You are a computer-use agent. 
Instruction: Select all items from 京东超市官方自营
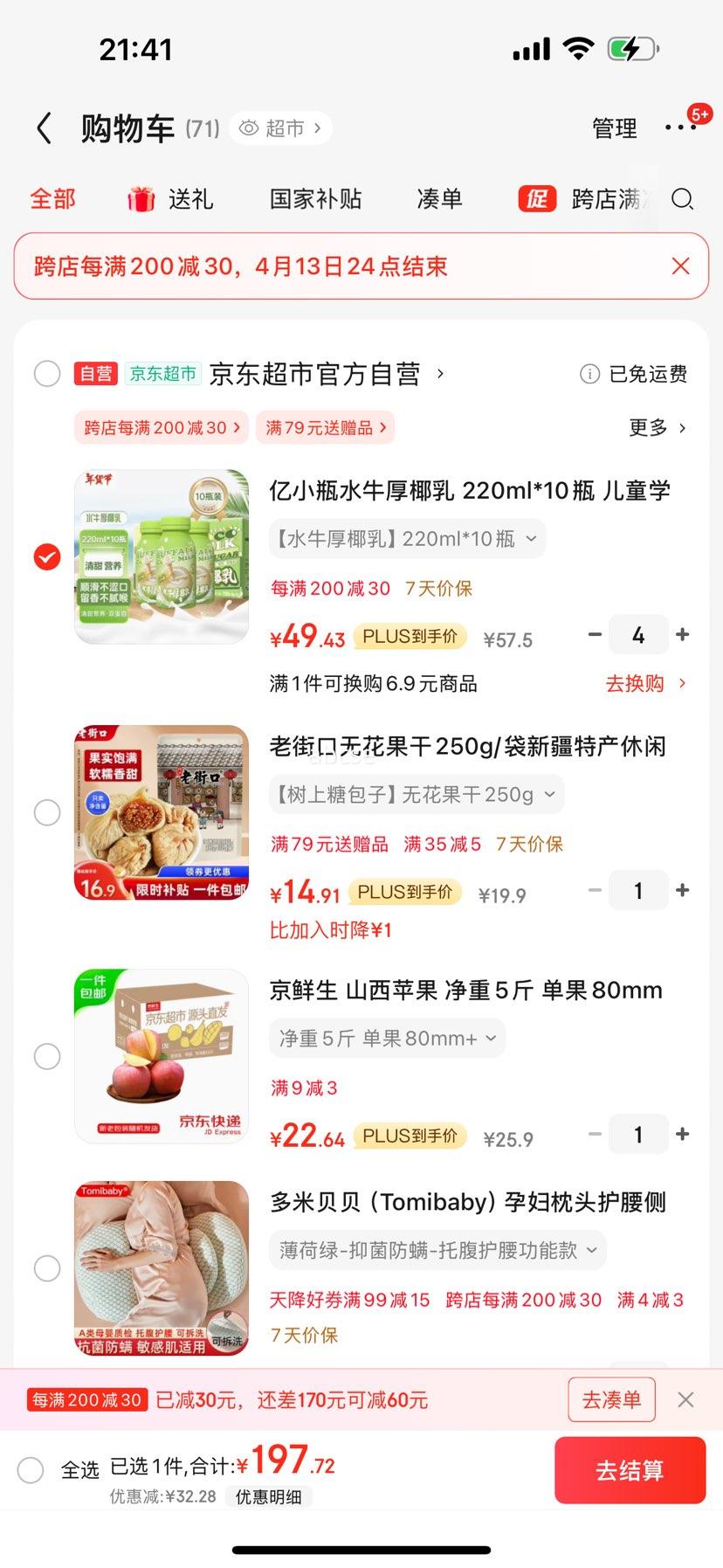(47, 374)
